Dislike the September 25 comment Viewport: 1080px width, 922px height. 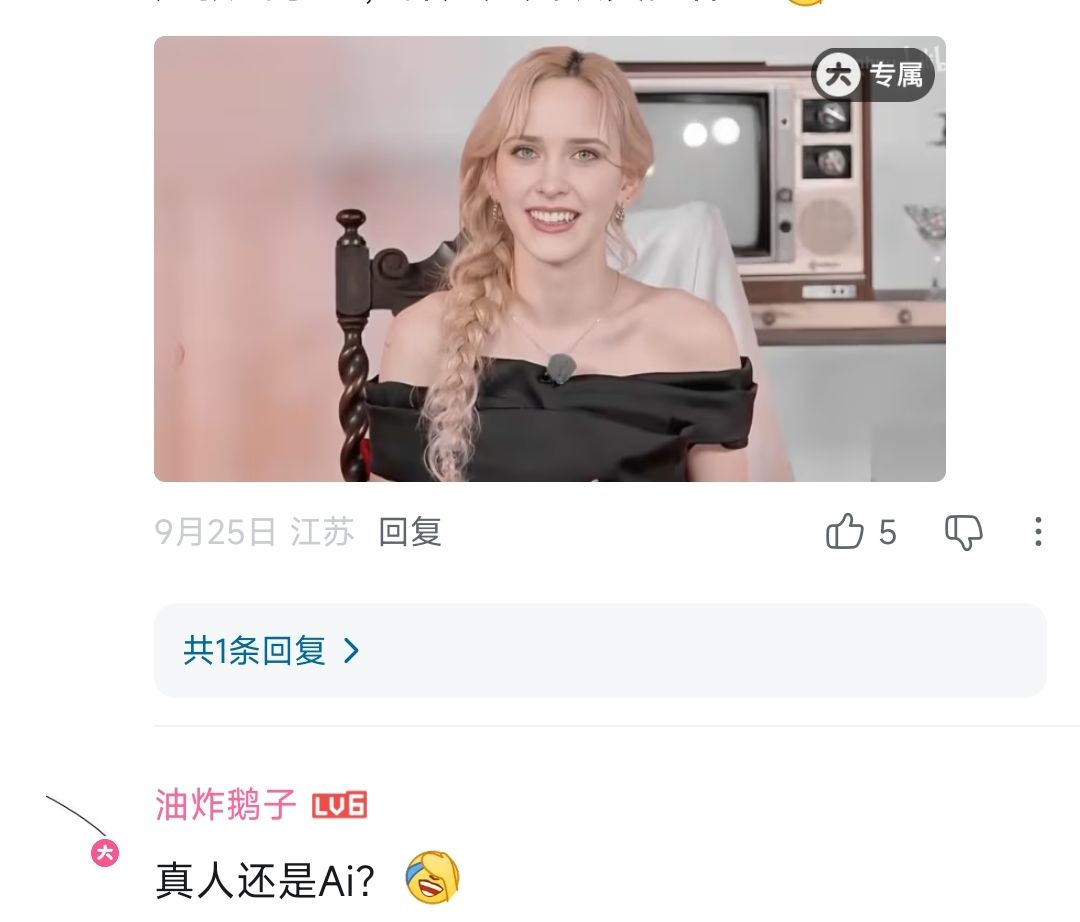pyautogui.click(x=964, y=532)
